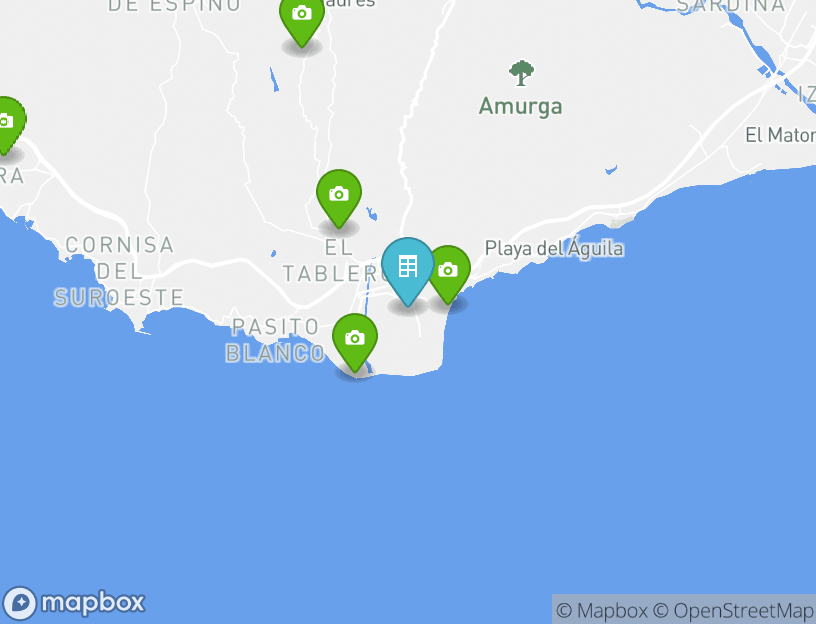Tap the blue building marker
The image size is (816, 624).
[408, 268]
